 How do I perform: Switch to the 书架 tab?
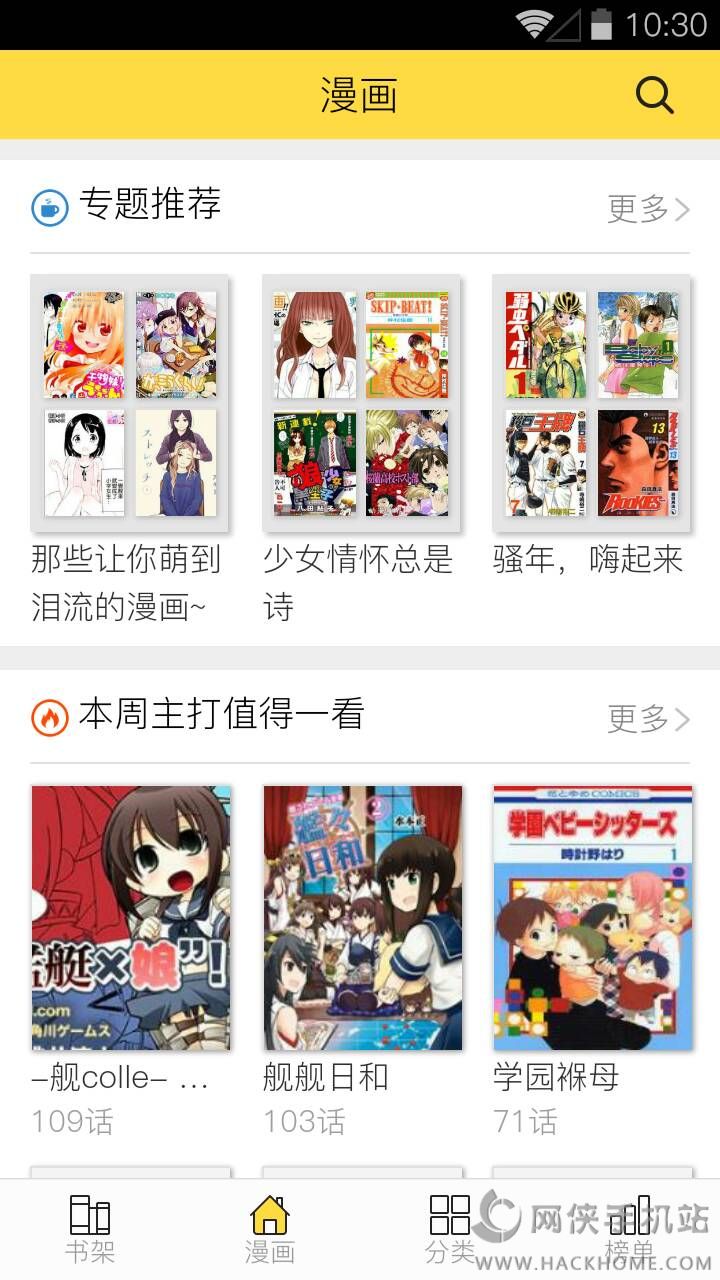click(90, 1228)
